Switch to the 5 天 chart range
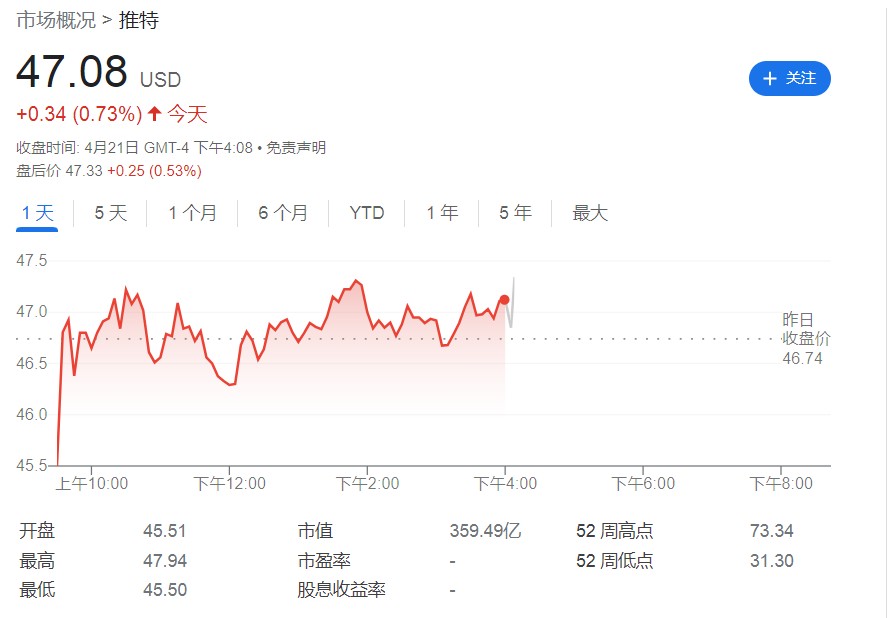The width and height of the screenshot is (888, 618). coord(111,213)
